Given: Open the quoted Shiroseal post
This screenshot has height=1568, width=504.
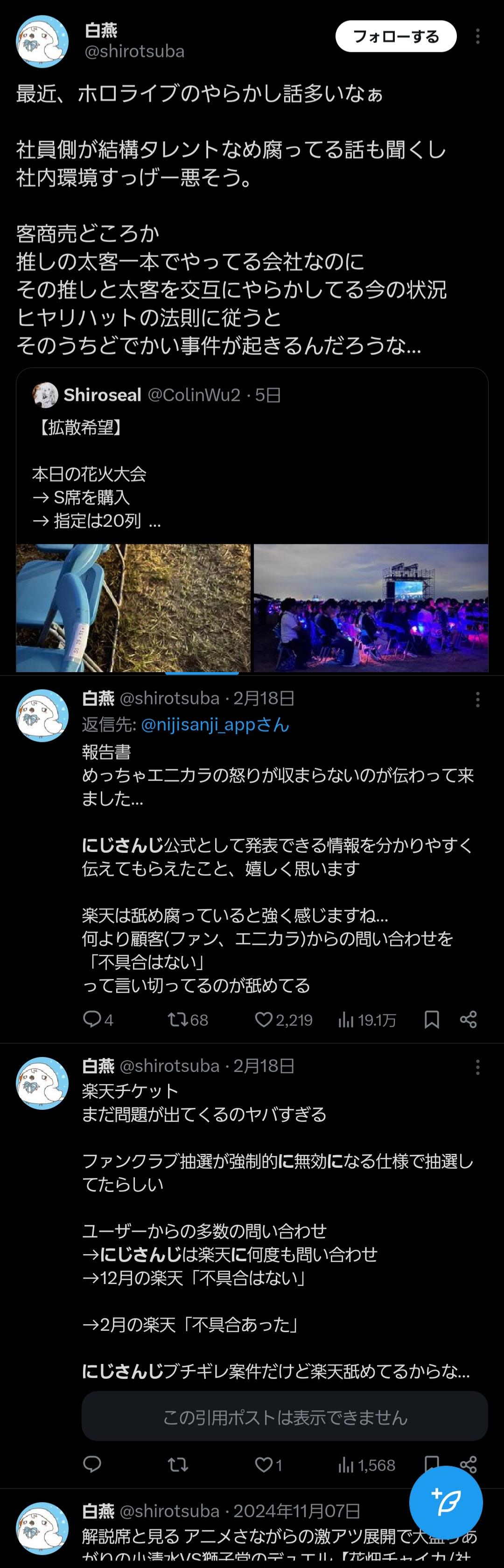Looking at the screenshot, I should (x=252, y=462).
